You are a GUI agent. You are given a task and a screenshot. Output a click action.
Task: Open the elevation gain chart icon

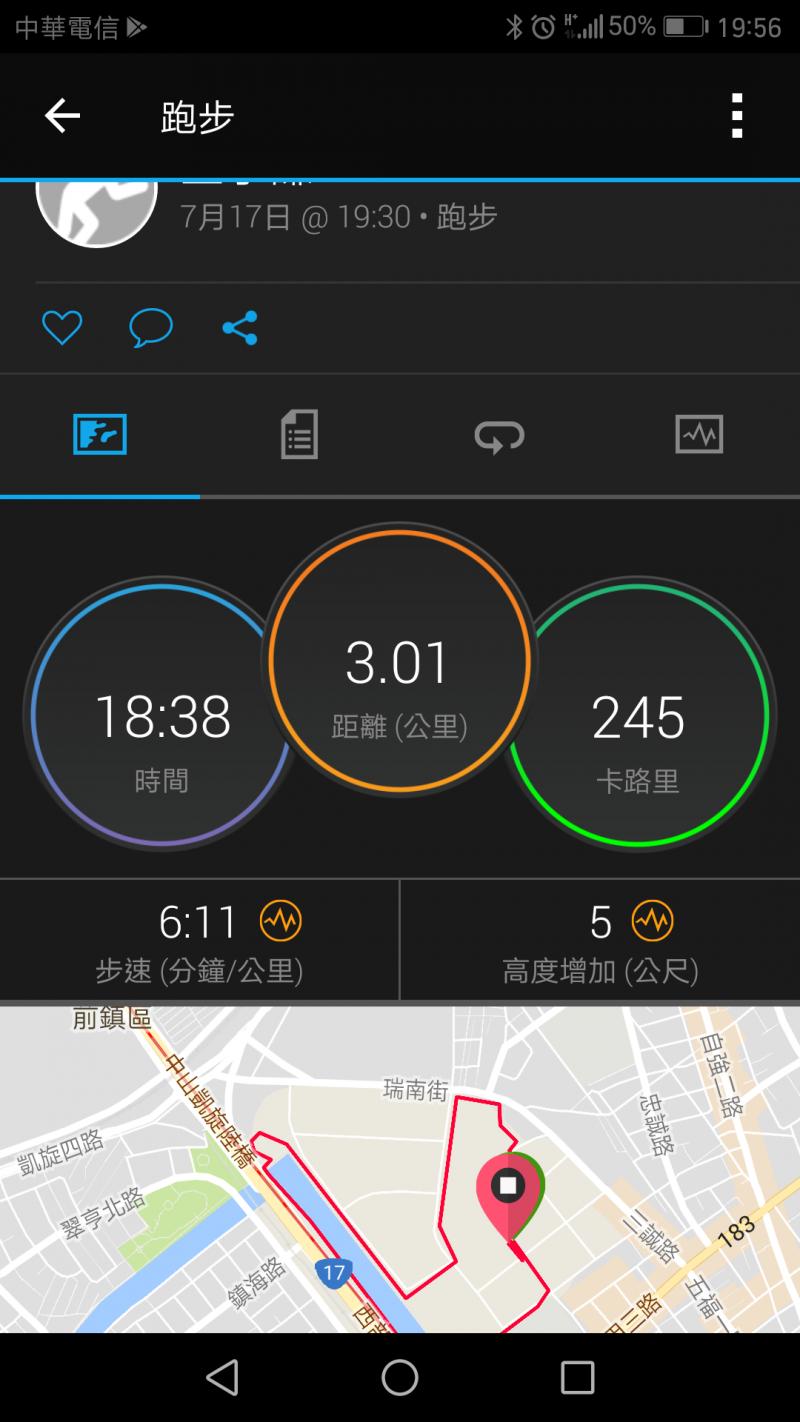(653, 921)
